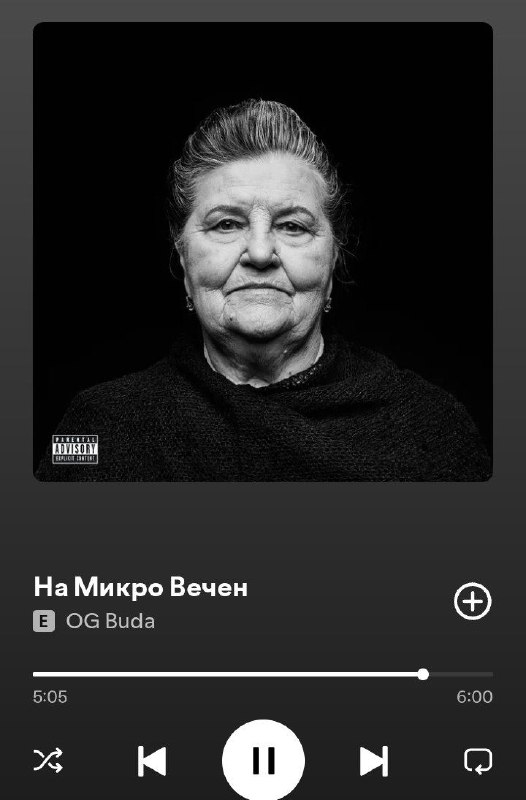Go back to the previous track
The image size is (526, 800).
(152, 761)
